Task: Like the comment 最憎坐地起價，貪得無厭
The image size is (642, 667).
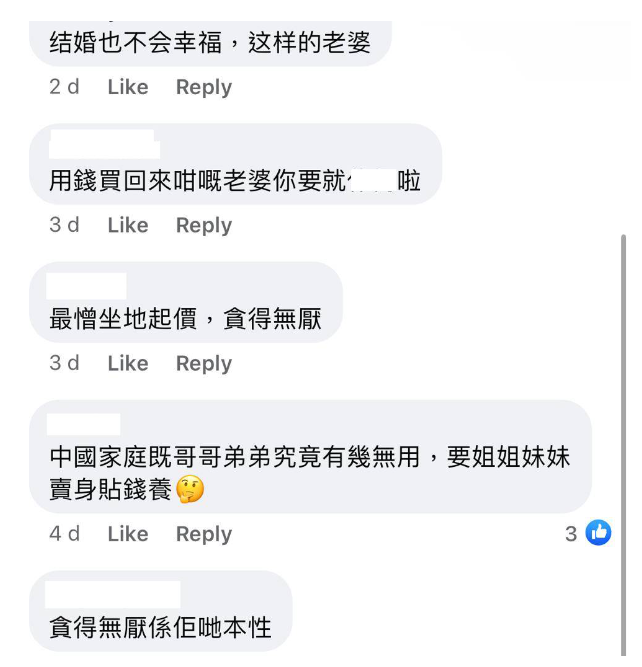Action: point(127,363)
